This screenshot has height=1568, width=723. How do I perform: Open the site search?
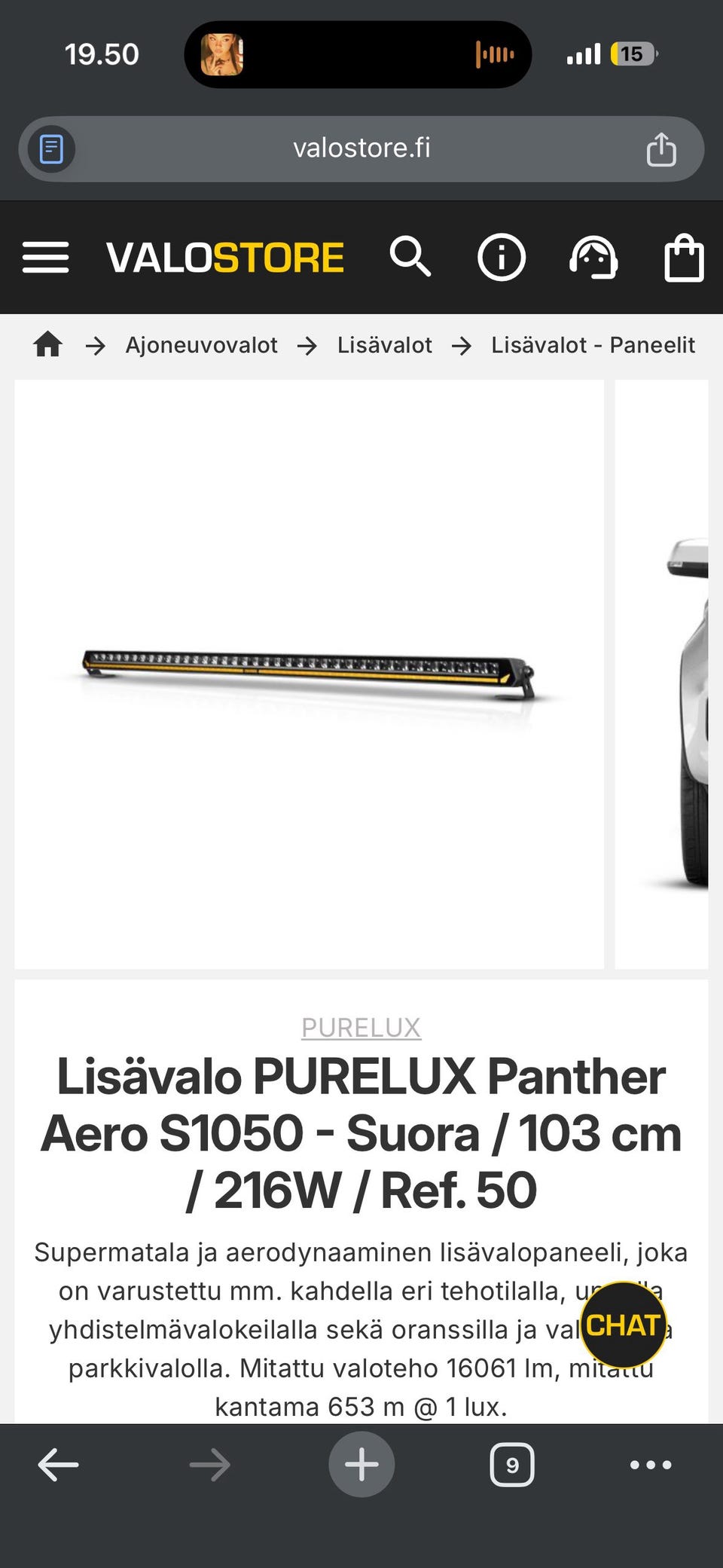(x=411, y=257)
